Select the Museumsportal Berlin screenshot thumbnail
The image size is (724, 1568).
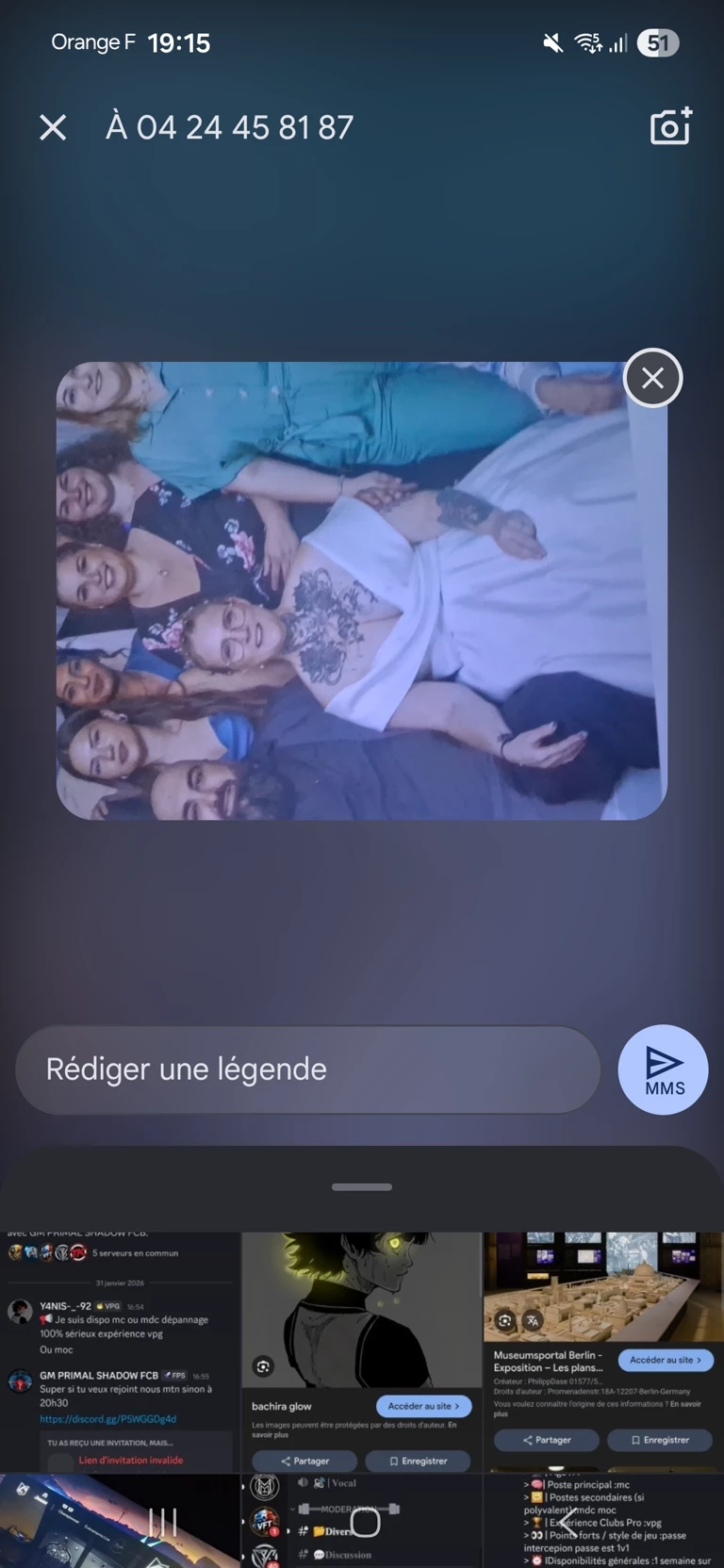click(603, 1351)
